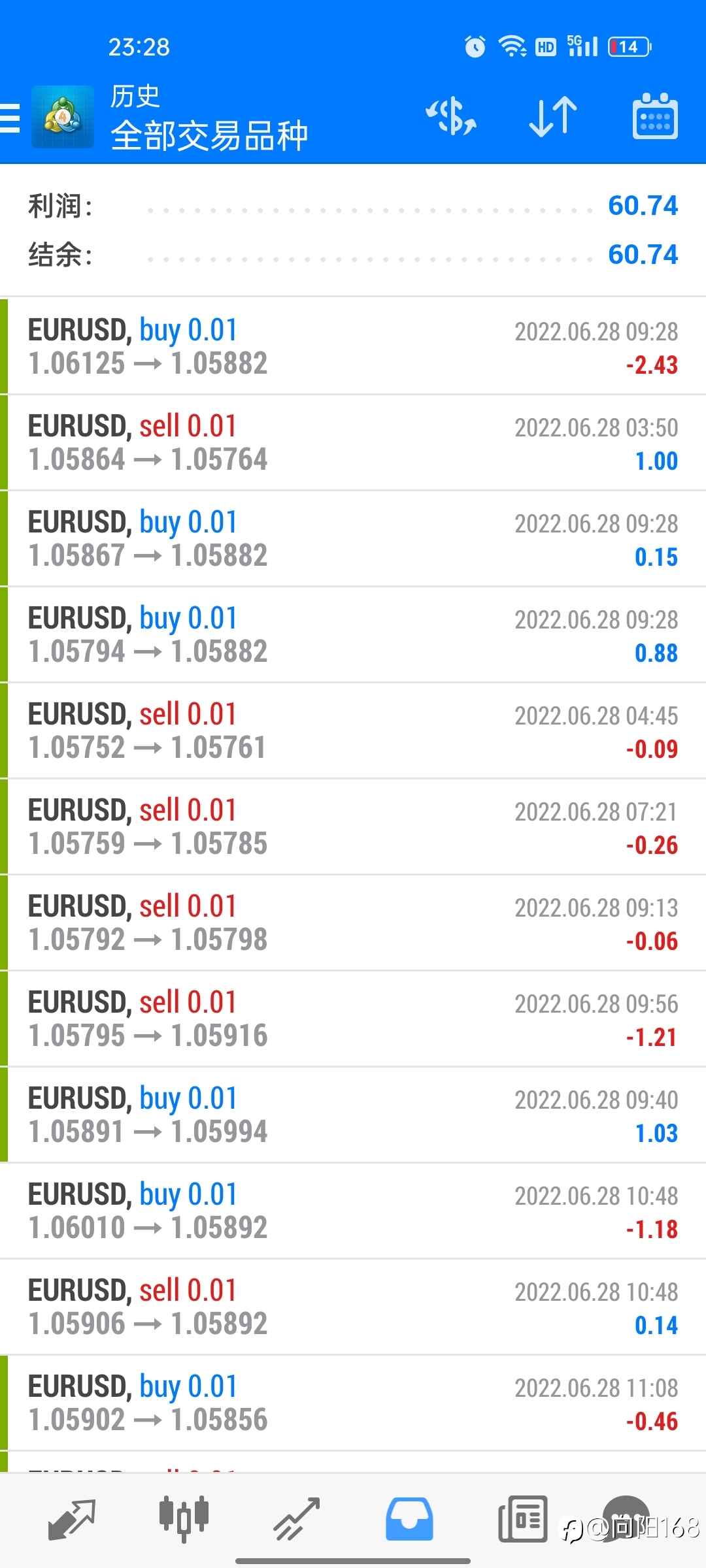Switch to the Quotes tab
Screen dimensions: 706x1568
72,1520
